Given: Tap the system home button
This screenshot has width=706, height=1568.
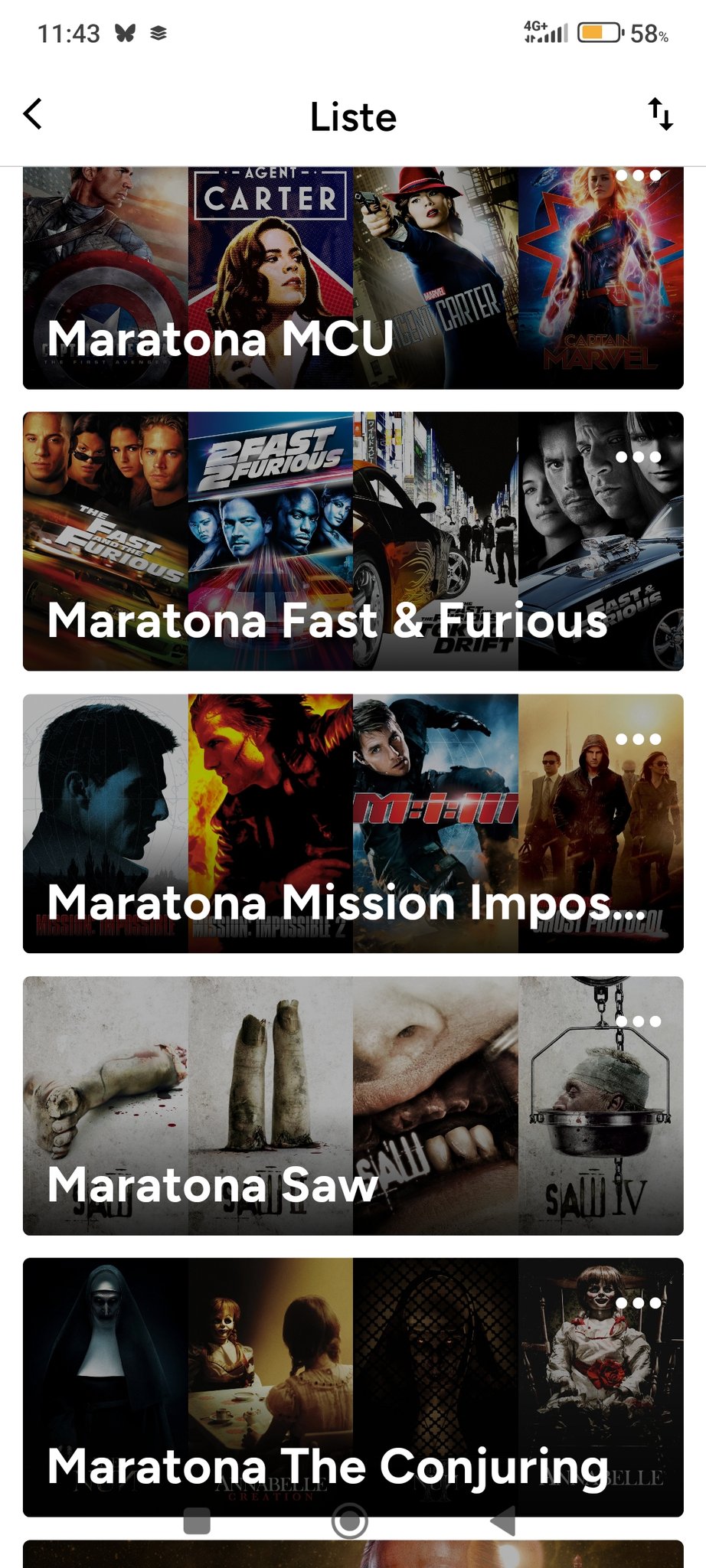Looking at the screenshot, I should [x=350, y=1521].
